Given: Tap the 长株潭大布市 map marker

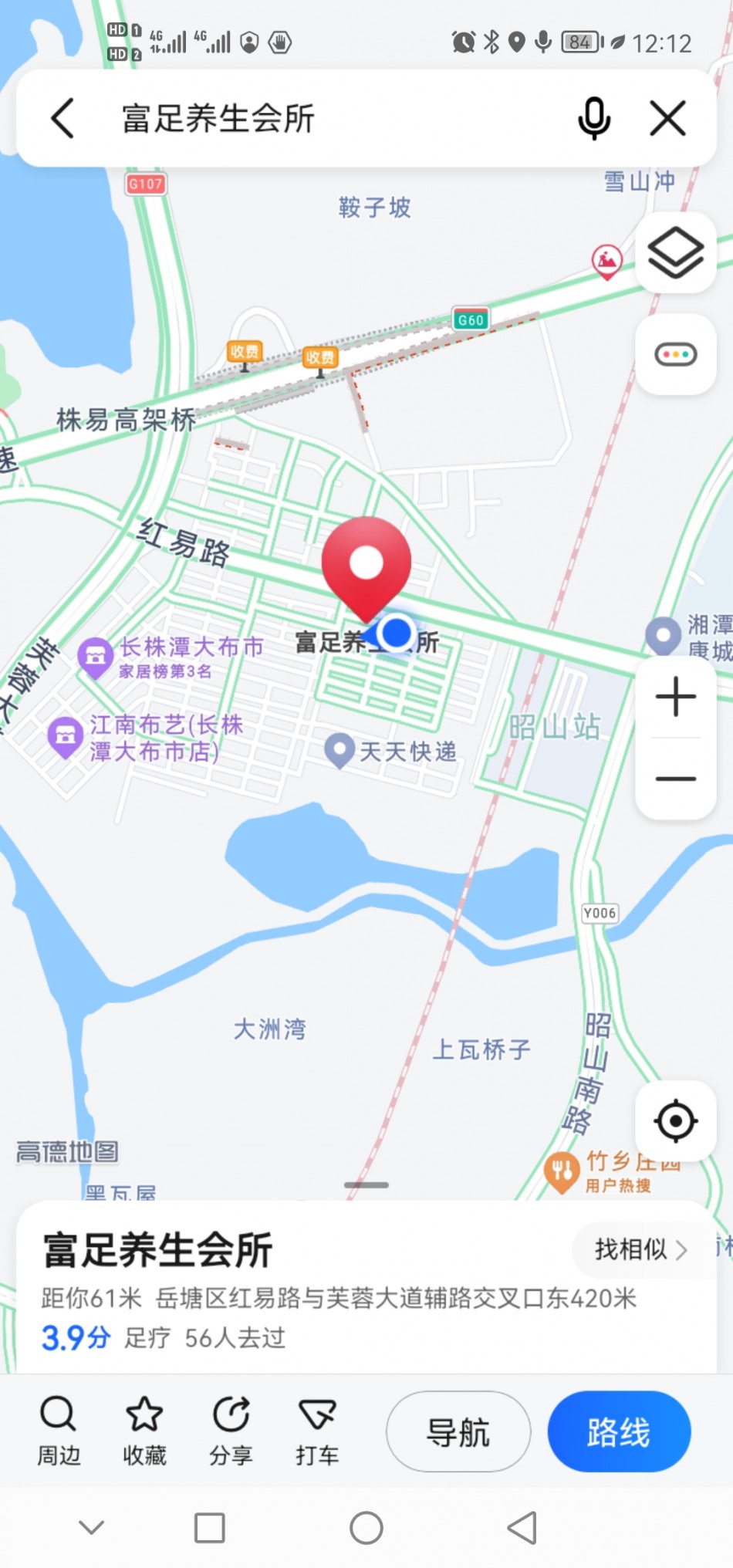Looking at the screenshot, I should [x=171, y=657].
